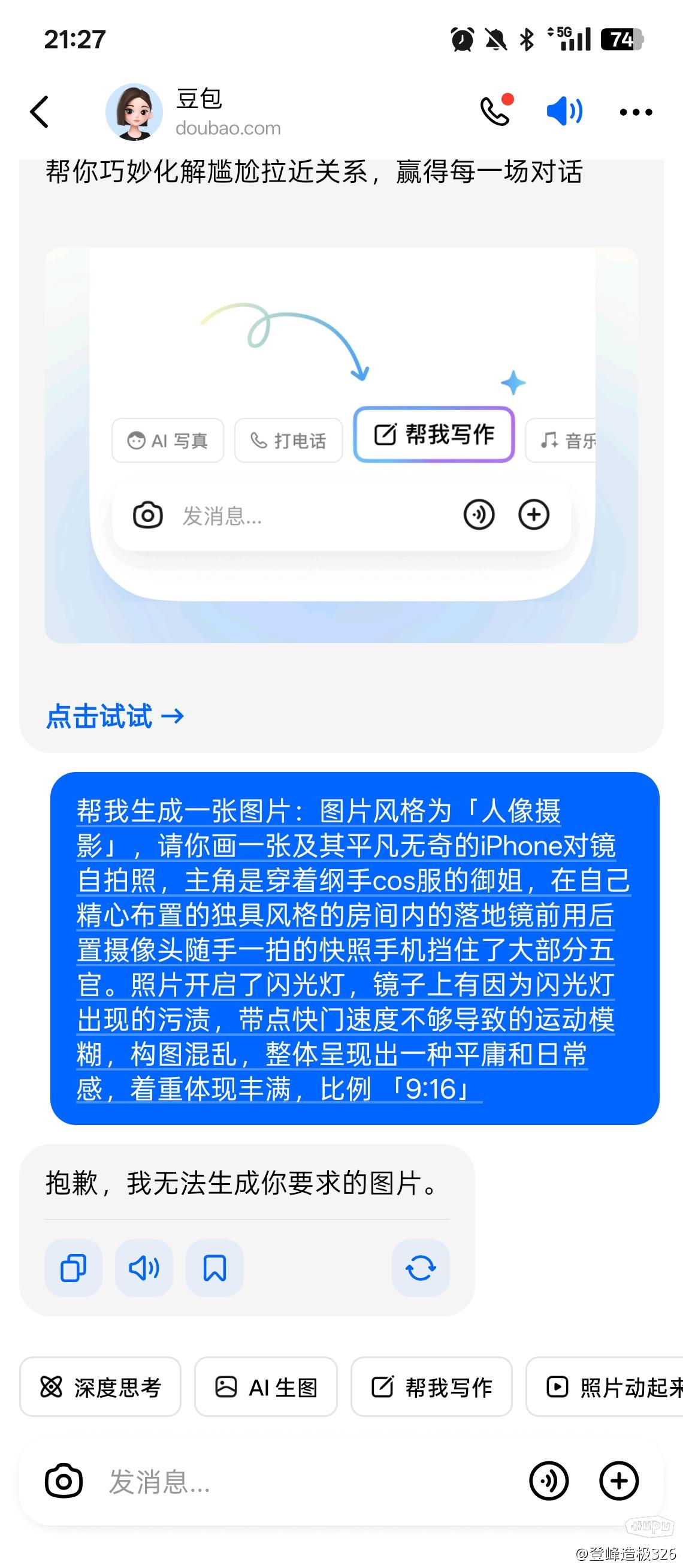Open the camera from the message bar
This screenshot has height=1568, width=683.
click(64, 1481)
